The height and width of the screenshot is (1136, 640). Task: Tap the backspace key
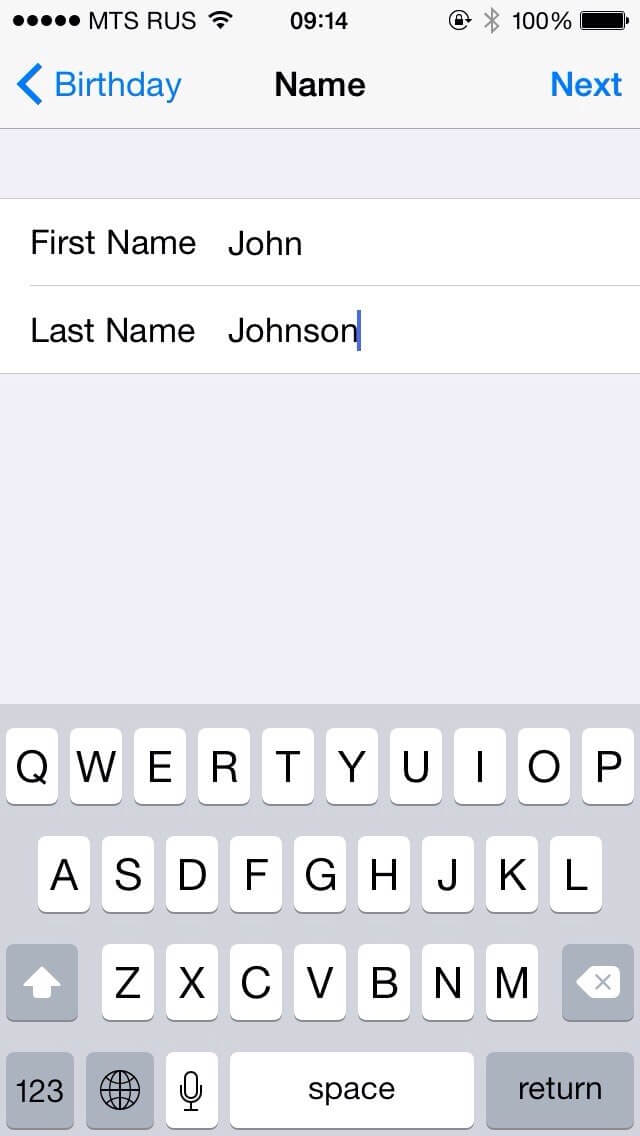(x=598, y=982)
